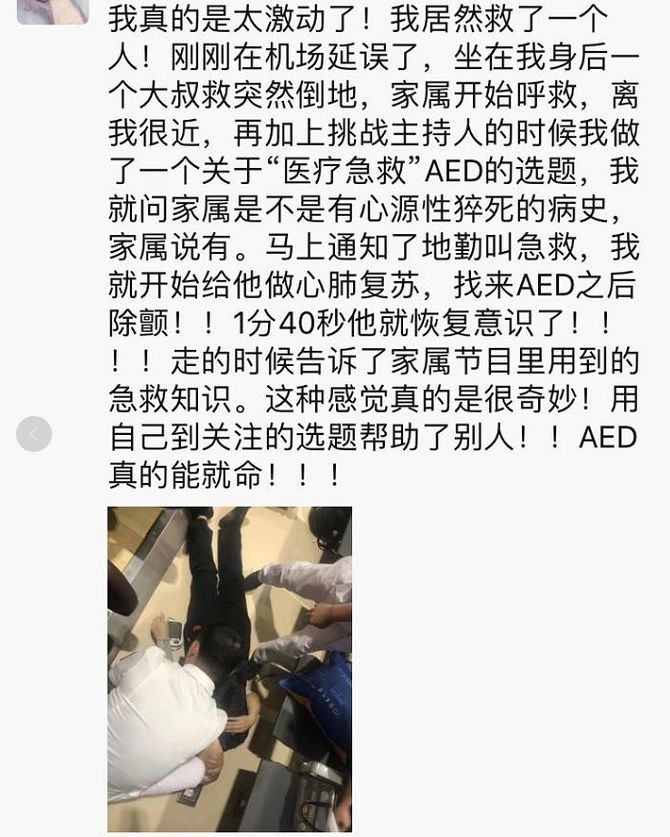Open the poster's profile avatar
Screen dimensions: 670x837
pos(53,12)
